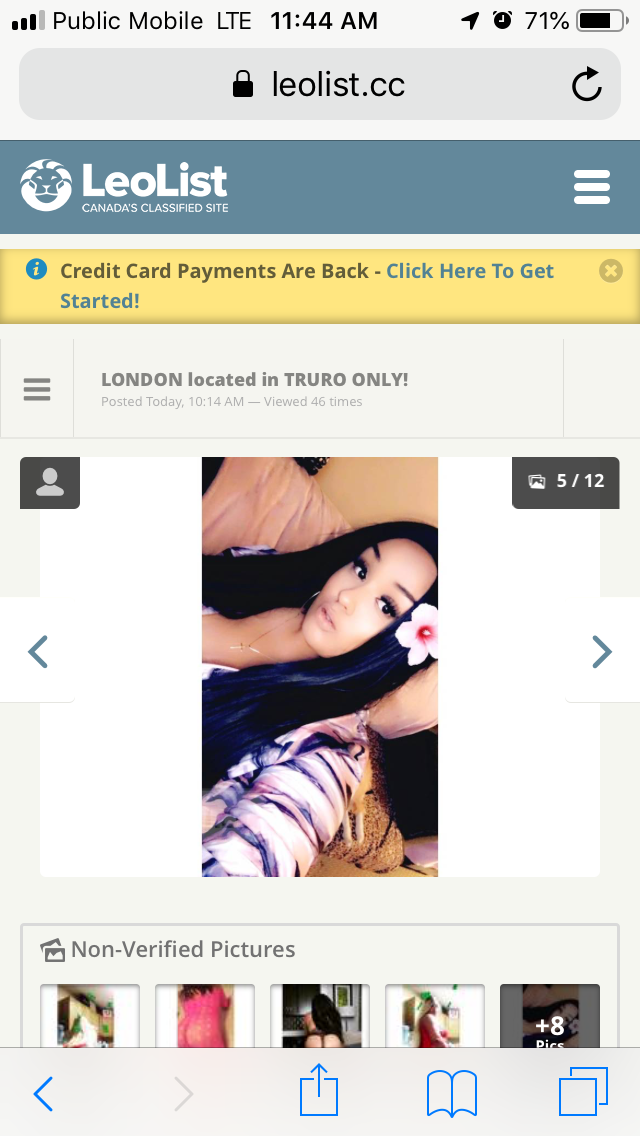Follow the Click Here To Get Started link
The image size is (640, 1136).
307,285
